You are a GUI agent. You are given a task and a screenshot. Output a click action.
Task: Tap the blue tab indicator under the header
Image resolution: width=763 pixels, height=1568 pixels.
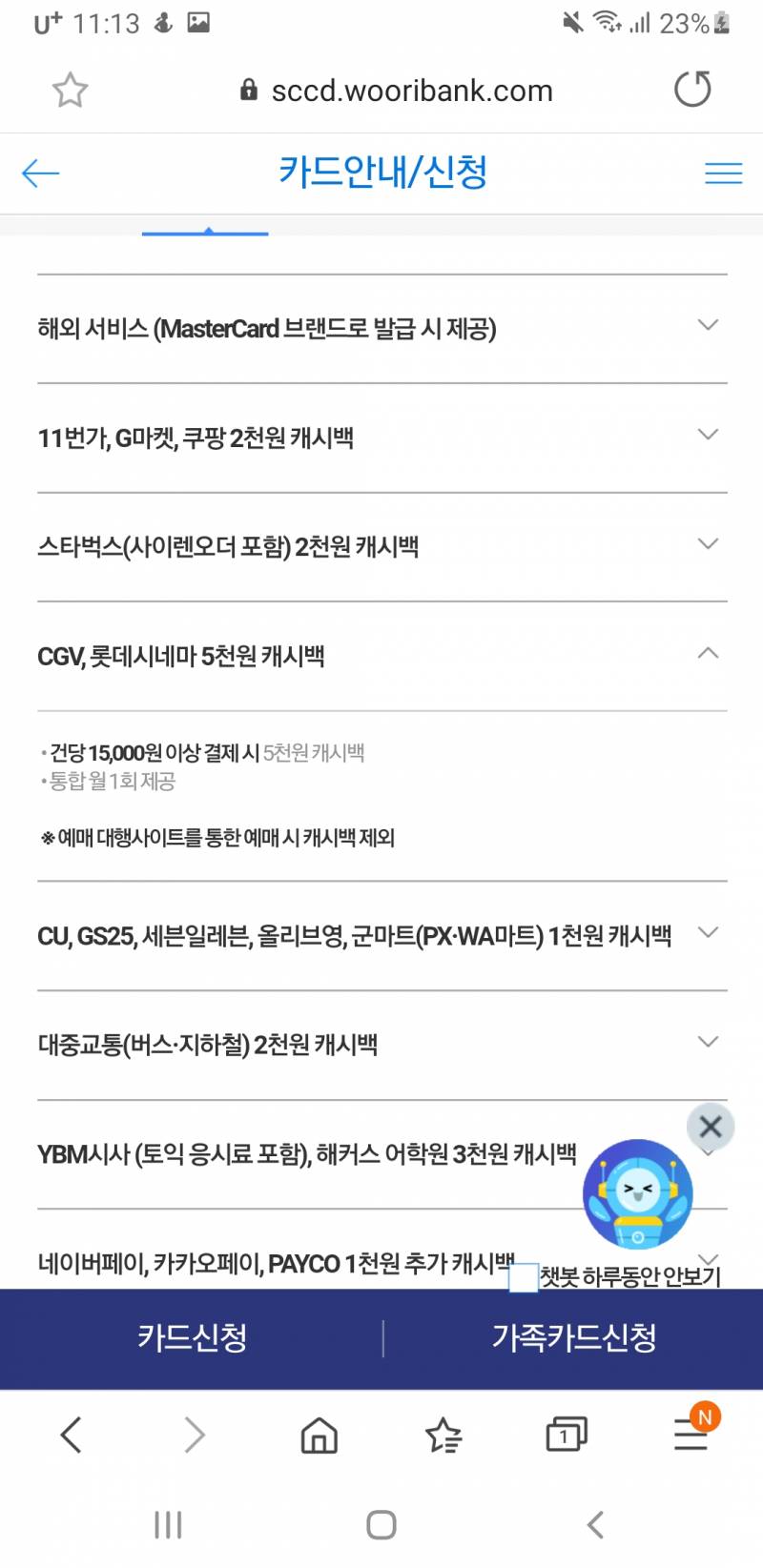click(203, 229)
